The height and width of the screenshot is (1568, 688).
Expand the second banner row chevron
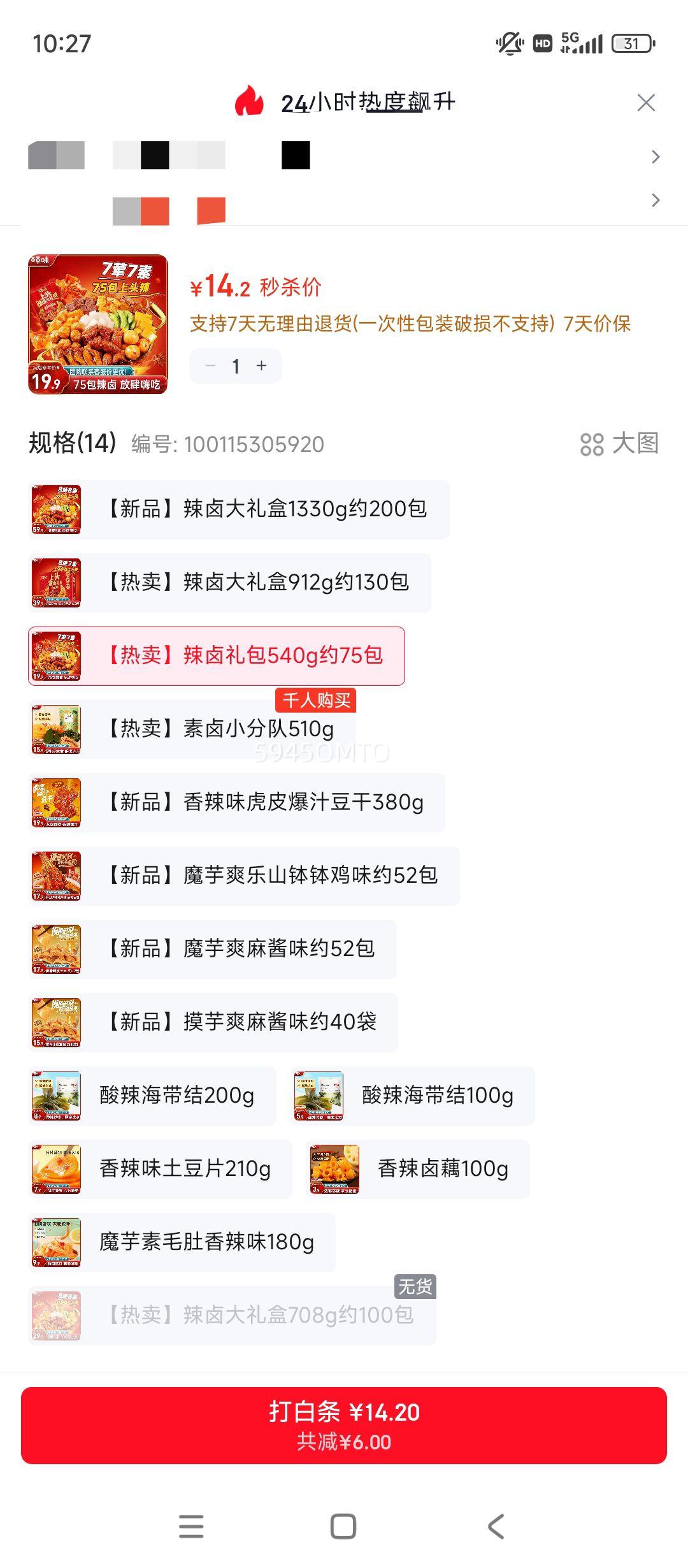click(x=655, y=201)
